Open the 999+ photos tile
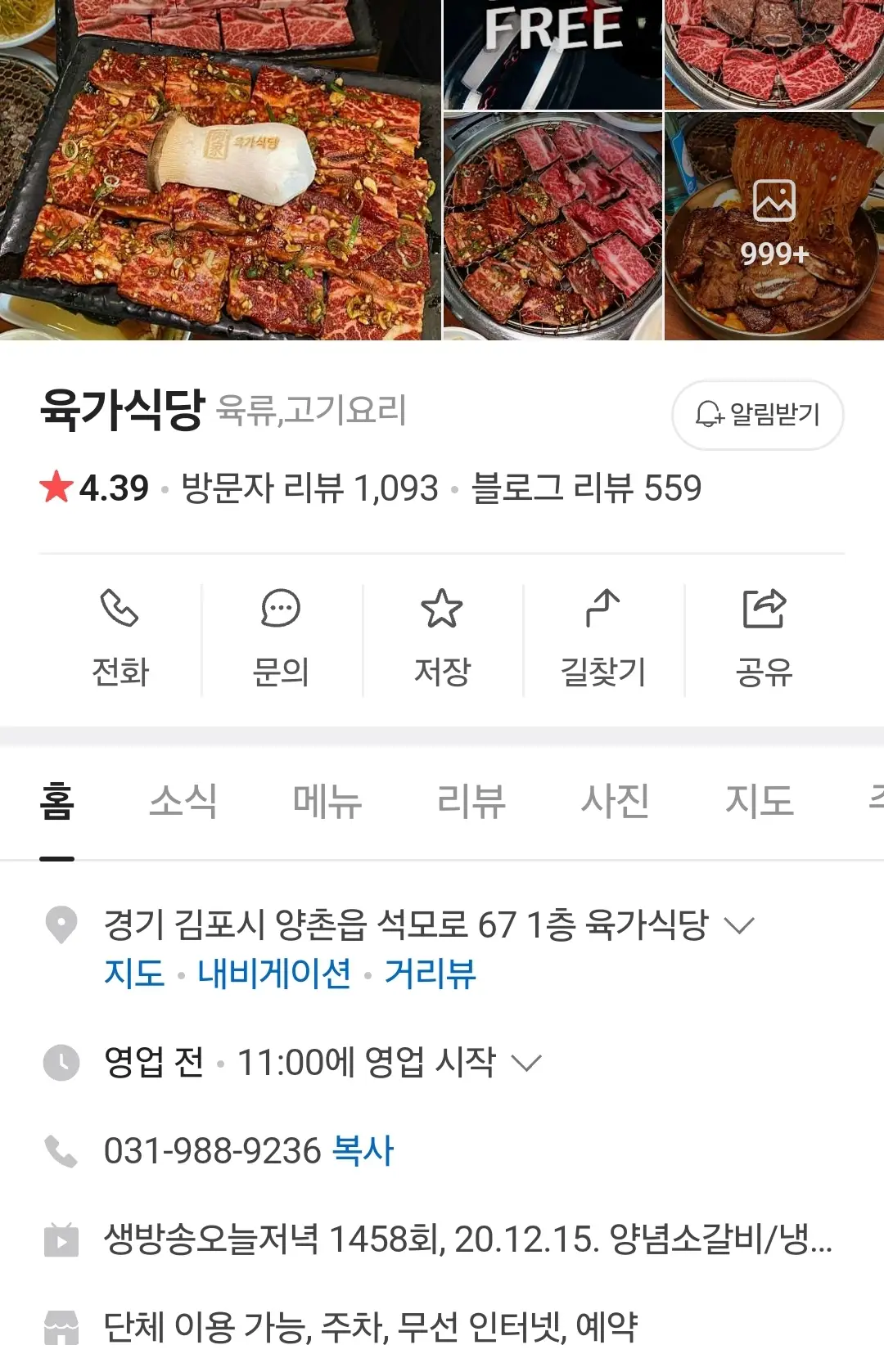 [773, 226]
